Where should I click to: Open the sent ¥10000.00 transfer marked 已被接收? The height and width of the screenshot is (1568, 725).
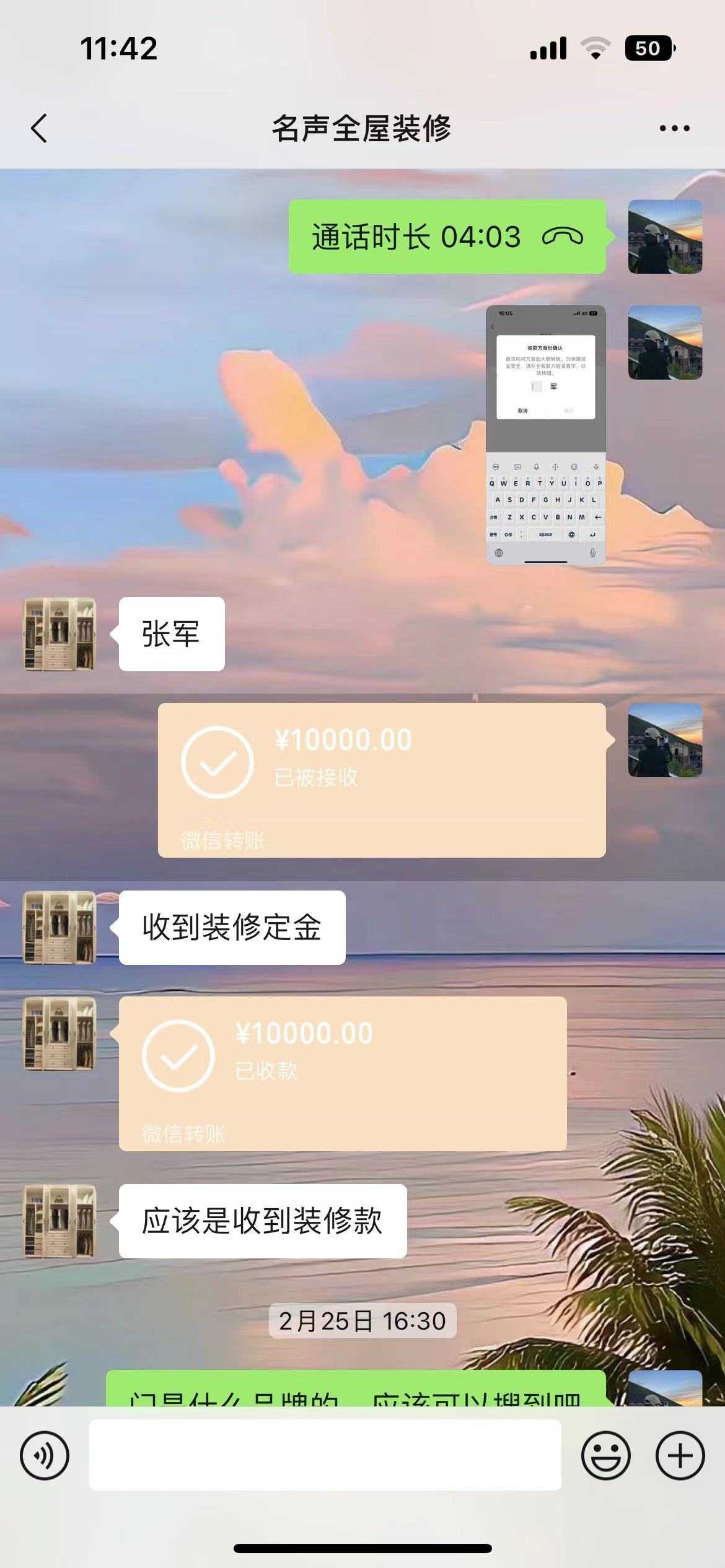[x=382, y=780]
